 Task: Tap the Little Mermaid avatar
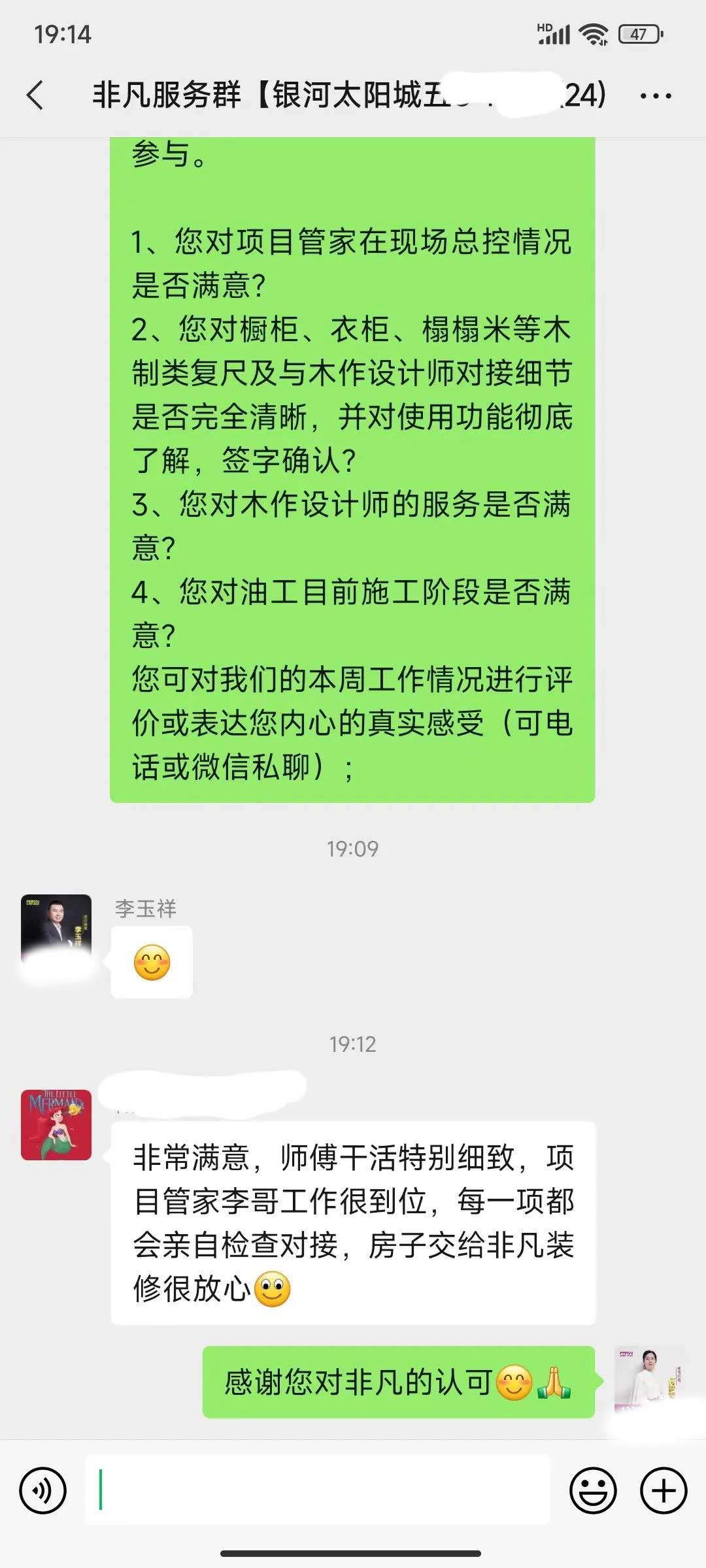click(x=56, y=1124)
